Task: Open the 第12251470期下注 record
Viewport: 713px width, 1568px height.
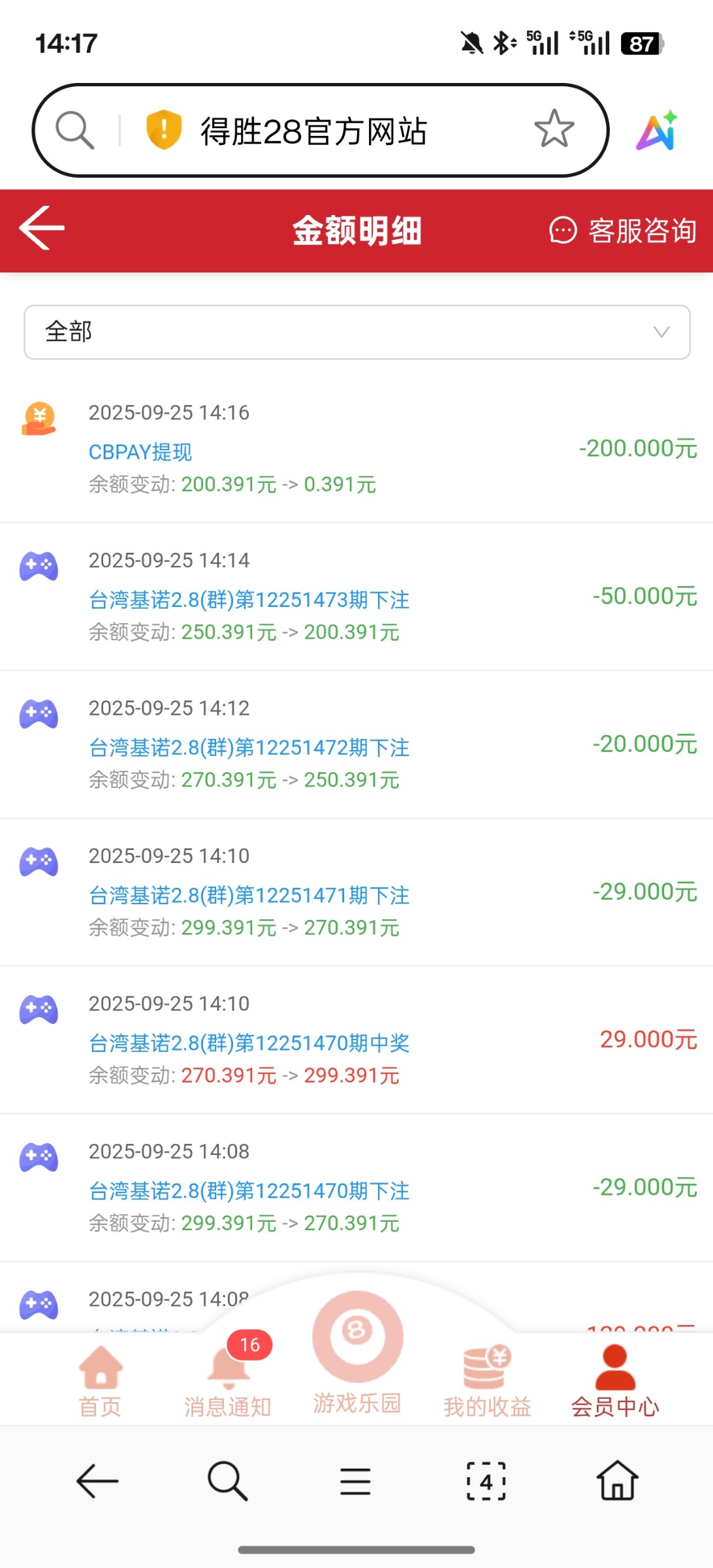Action: tap(249, 1190)
